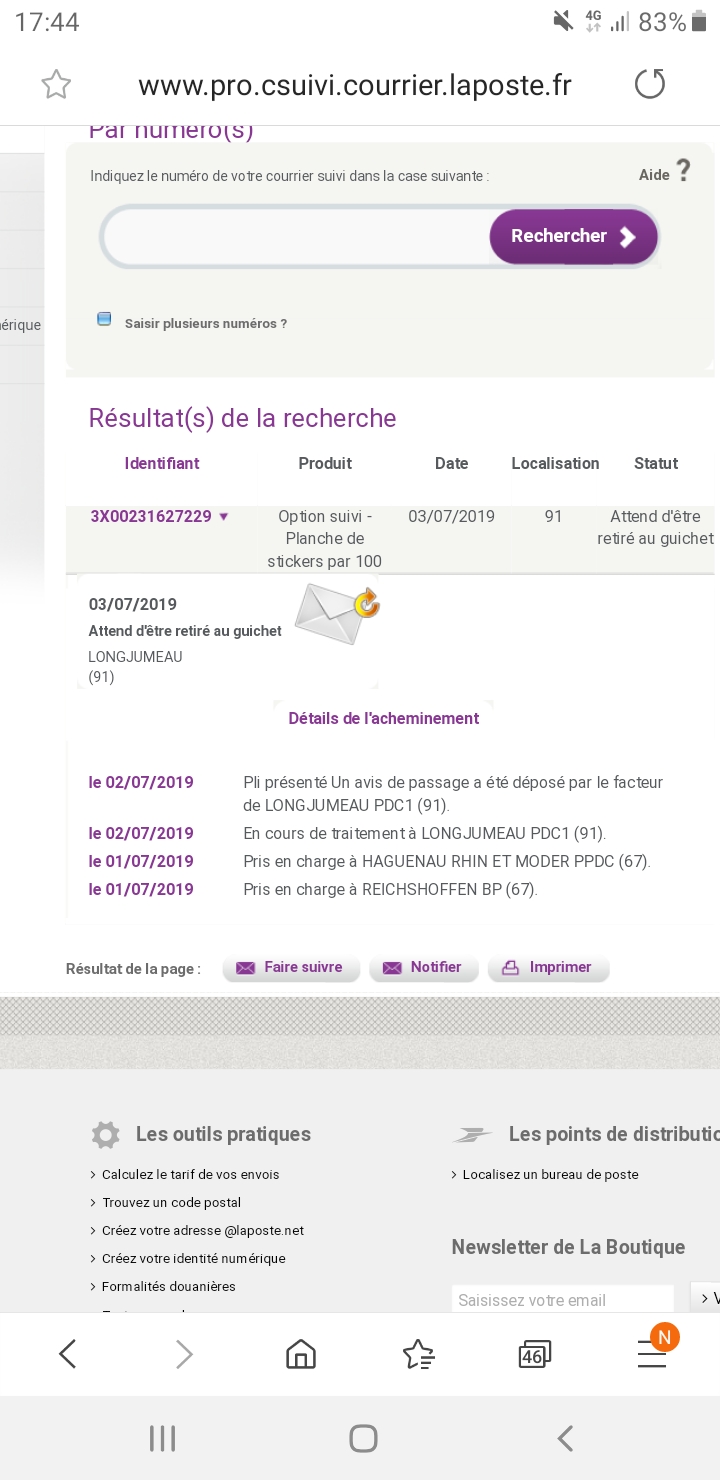Tap the tracking number input field

(x=298, y=237)
